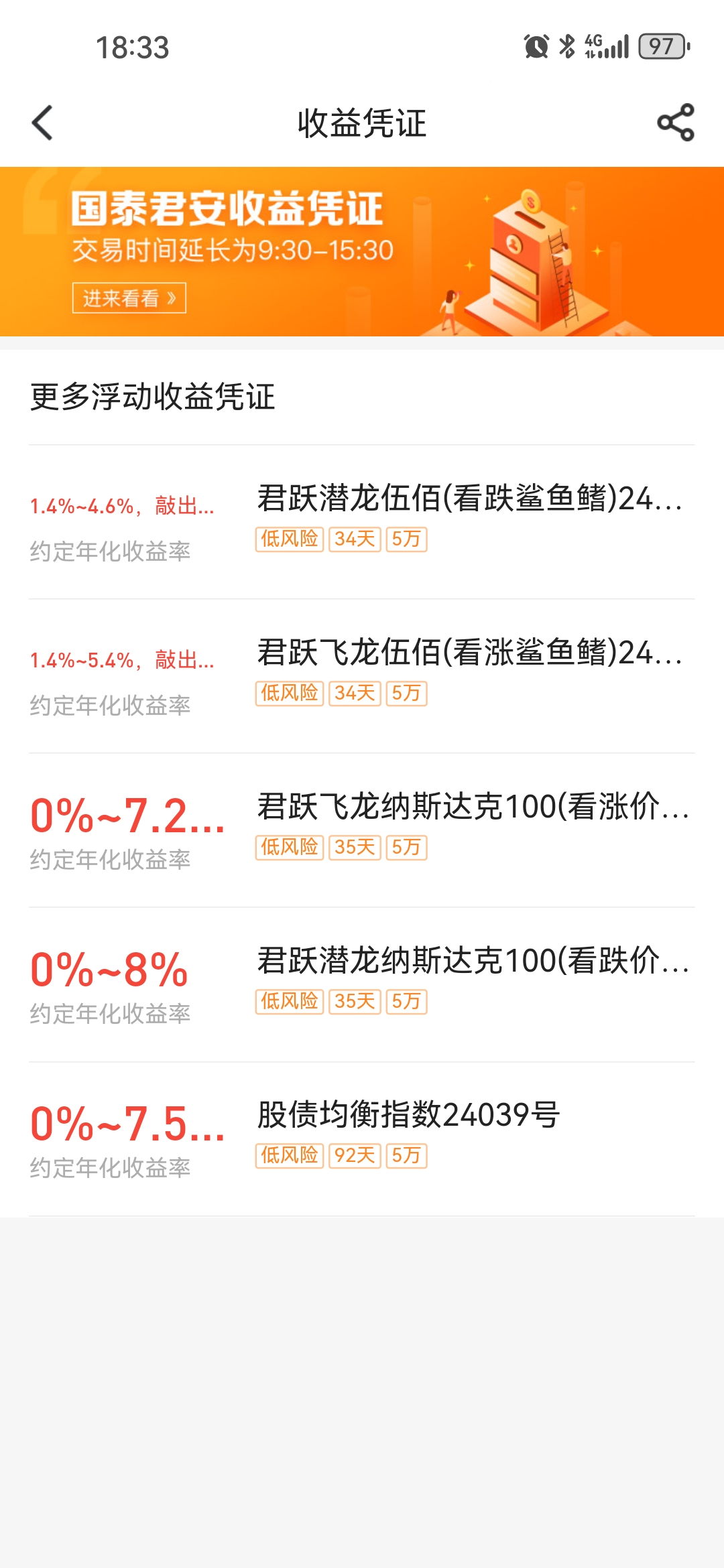View 君跃飞龙纳斯达克100 product details
The height and width of the screenshot is (1568, 724).
click(473, 807)
